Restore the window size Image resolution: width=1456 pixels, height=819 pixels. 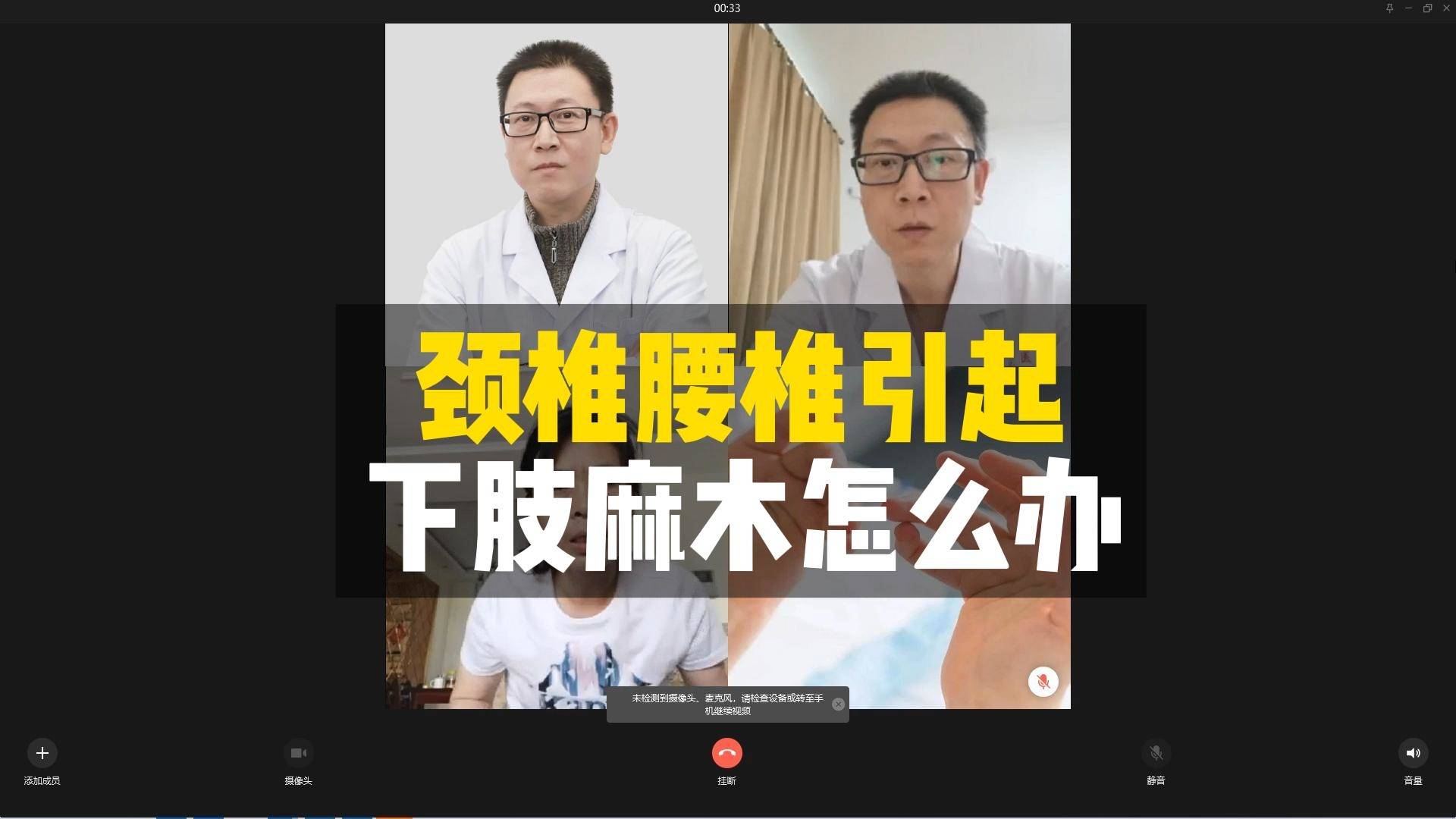(1427, 8)
